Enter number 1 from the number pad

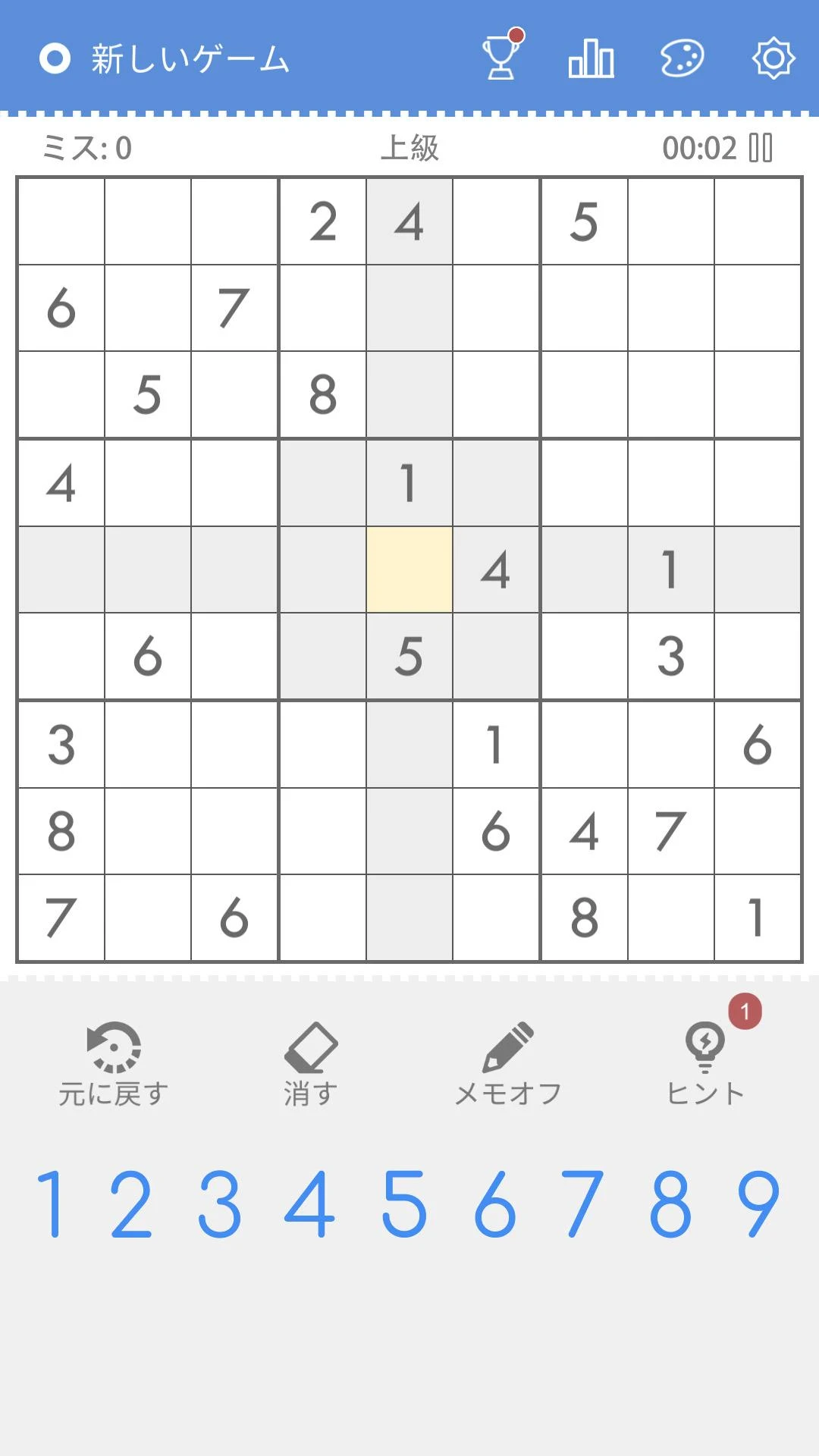pos(50,1204)
